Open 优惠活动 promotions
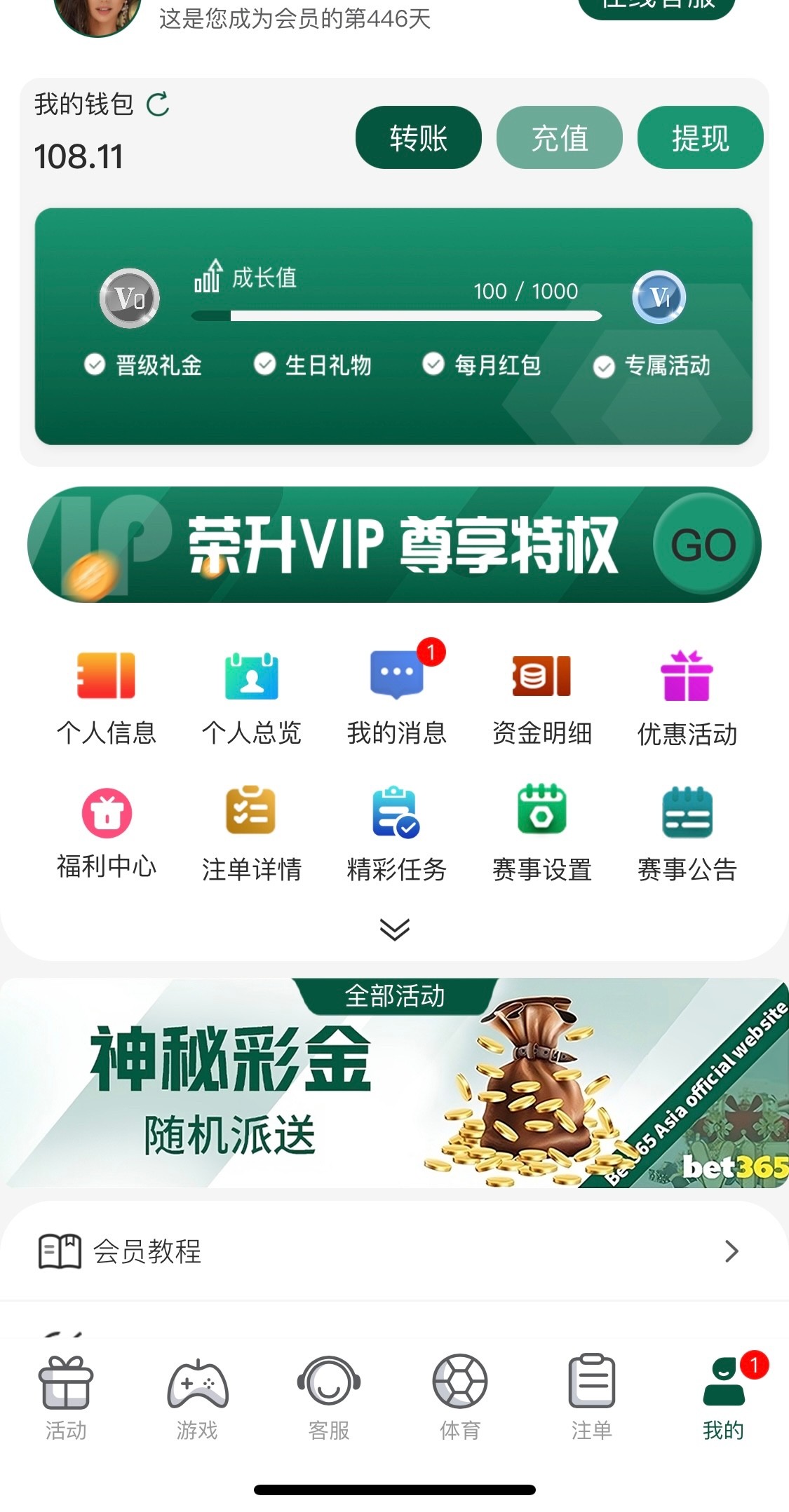Screen dimensions: 789x1512 687,697
